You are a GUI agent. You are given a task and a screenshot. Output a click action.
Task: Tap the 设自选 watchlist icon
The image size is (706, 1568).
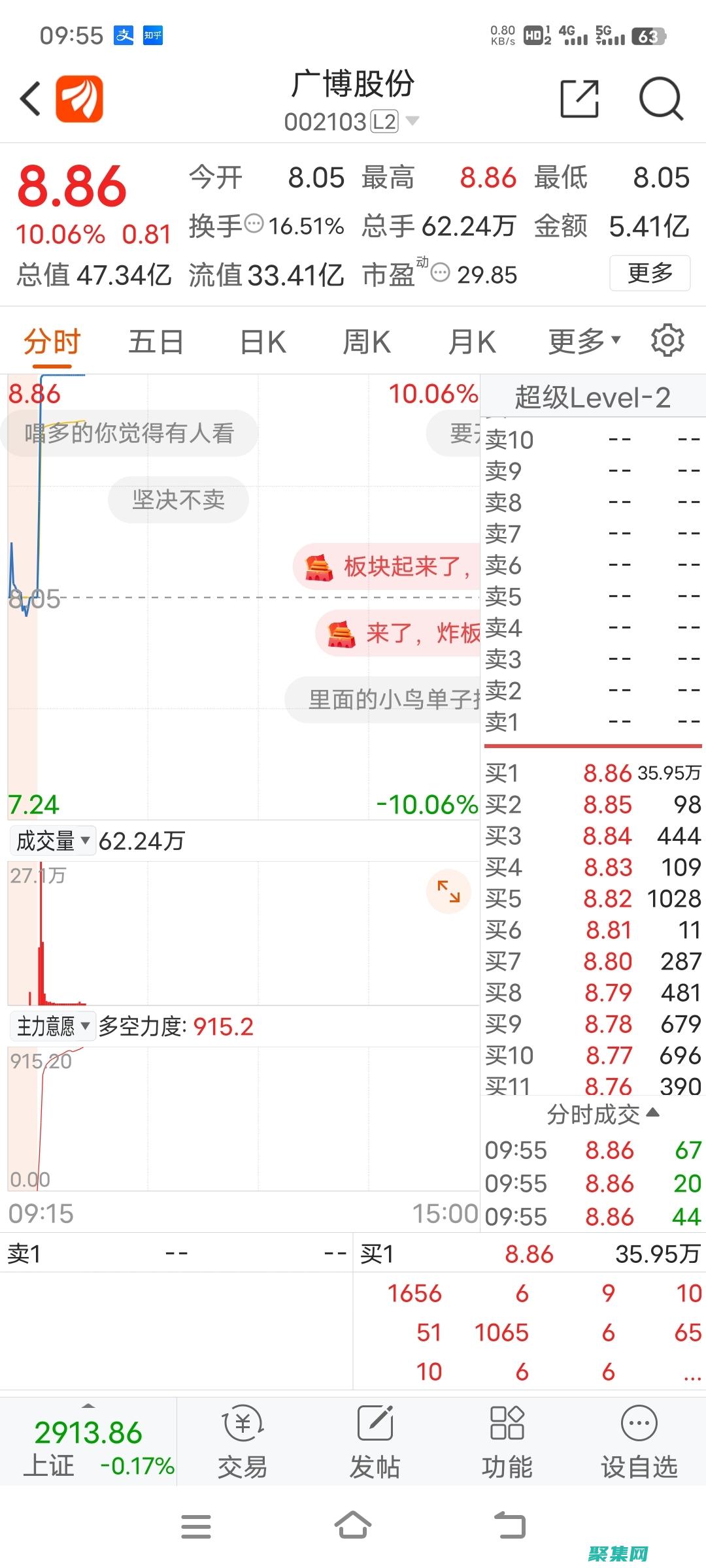pyautogui.click(x=639, y=1437)
